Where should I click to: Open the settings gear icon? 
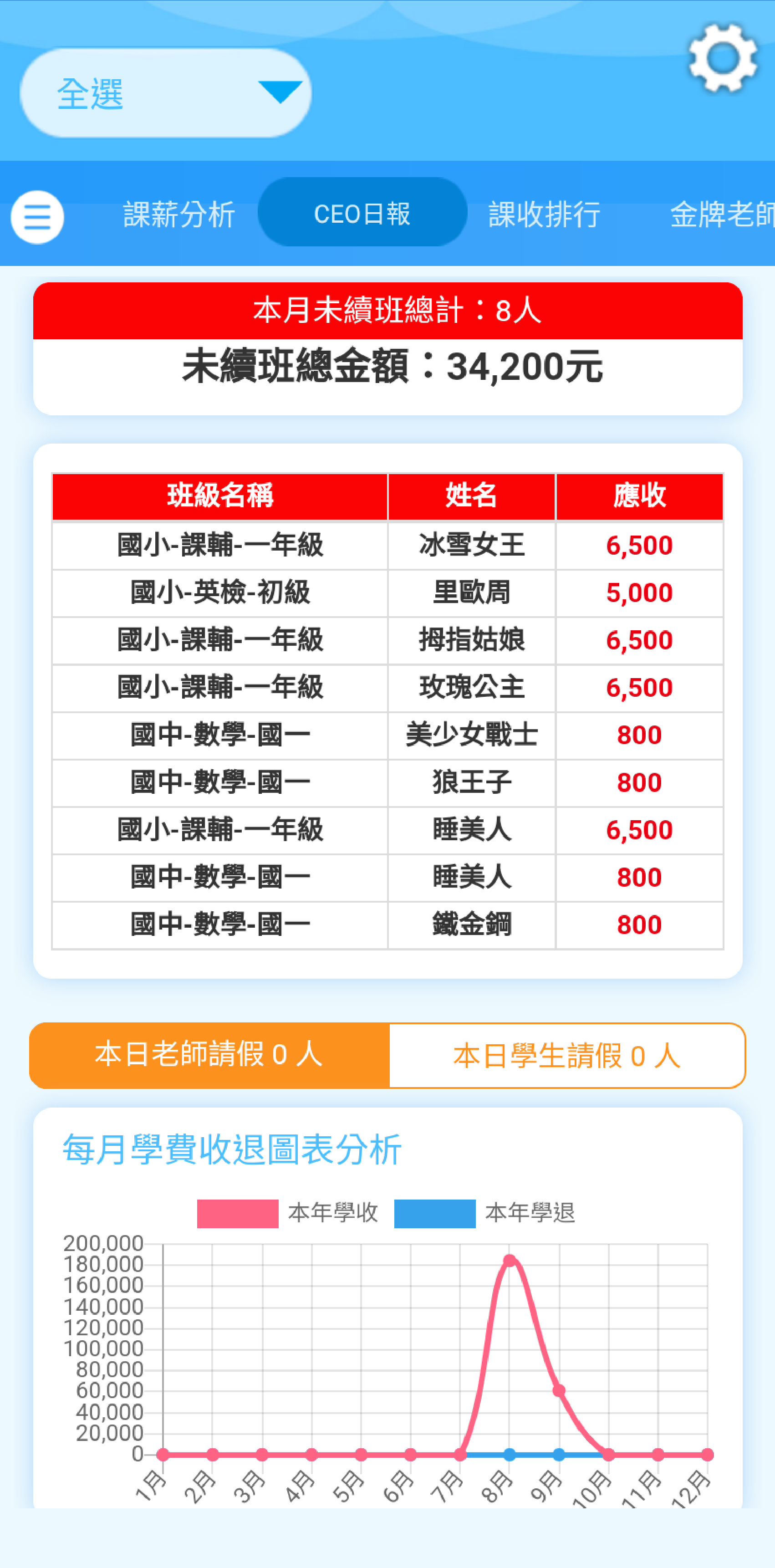(x=722, y=58)
